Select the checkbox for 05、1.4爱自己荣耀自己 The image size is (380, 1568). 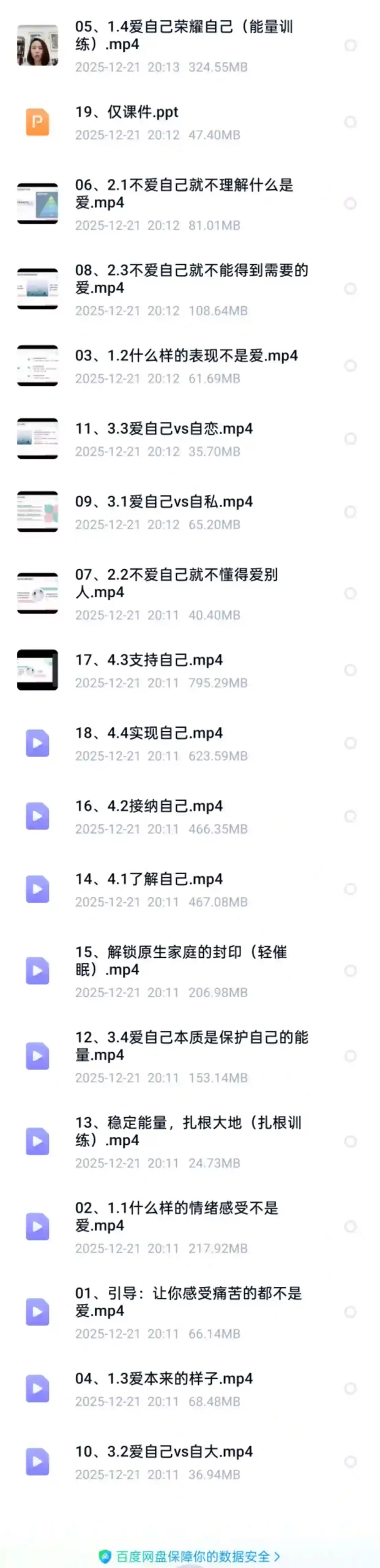click(x=351, y=45)
